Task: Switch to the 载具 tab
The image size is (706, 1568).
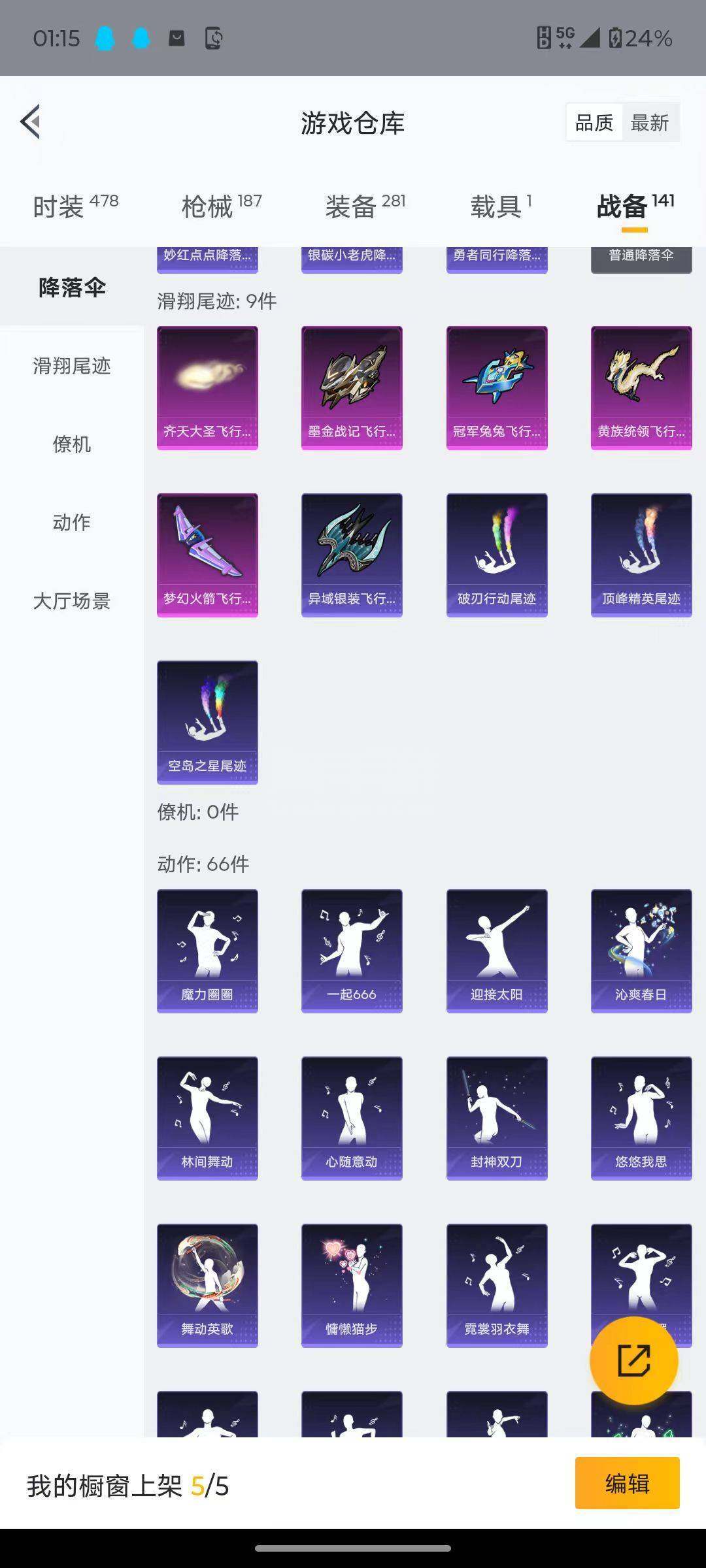Action: pos(501,206)
